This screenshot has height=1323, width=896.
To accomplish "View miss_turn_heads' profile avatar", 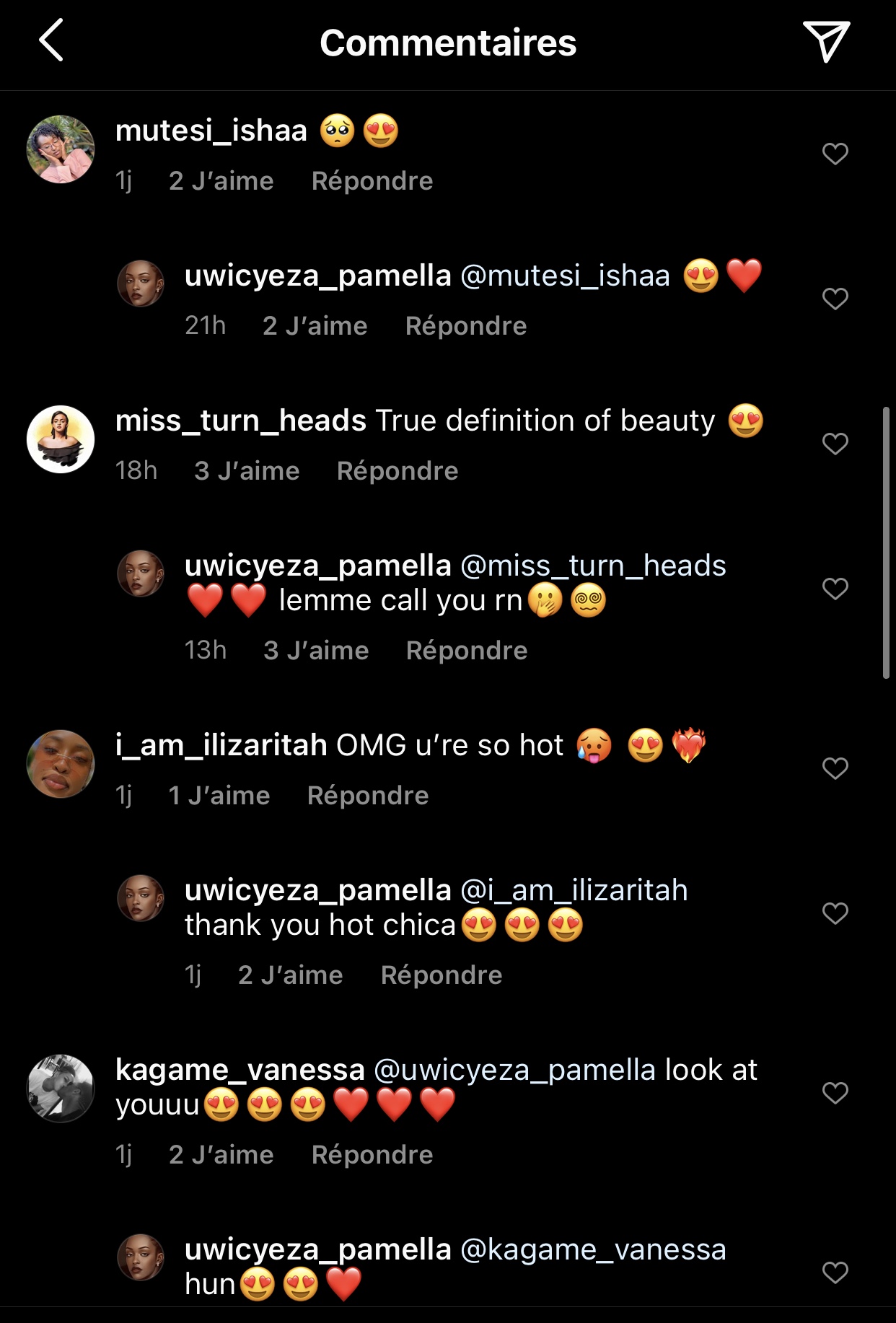I will pos(61,439).
